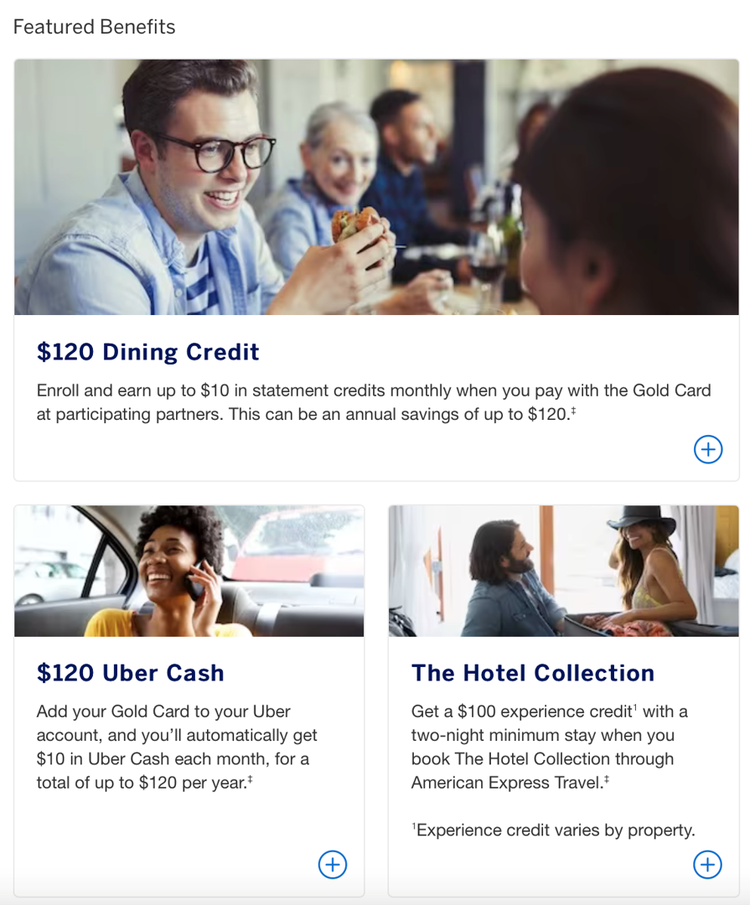Click the Uber Cash taxi photo

click(x=188, y=570)
